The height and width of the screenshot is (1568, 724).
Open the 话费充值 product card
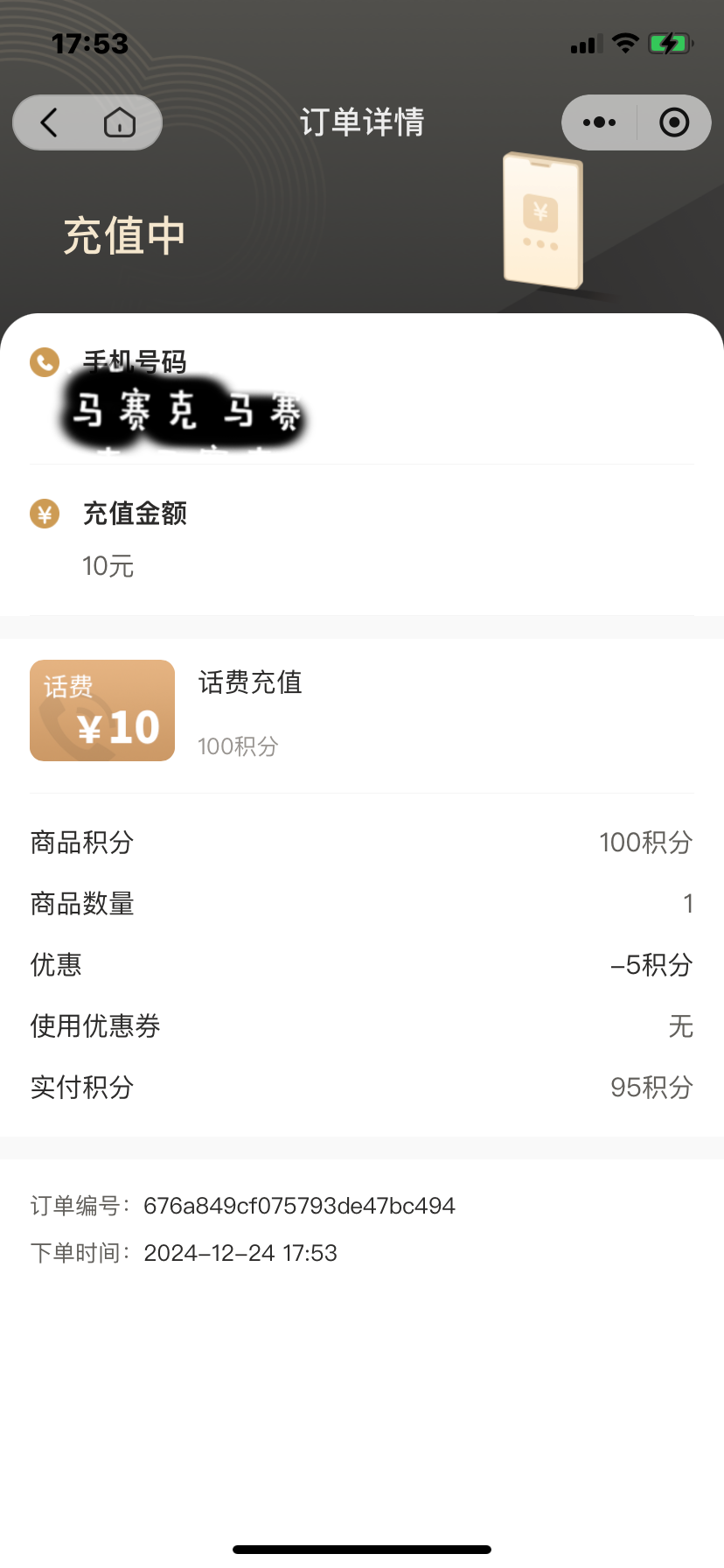[362, 710]
